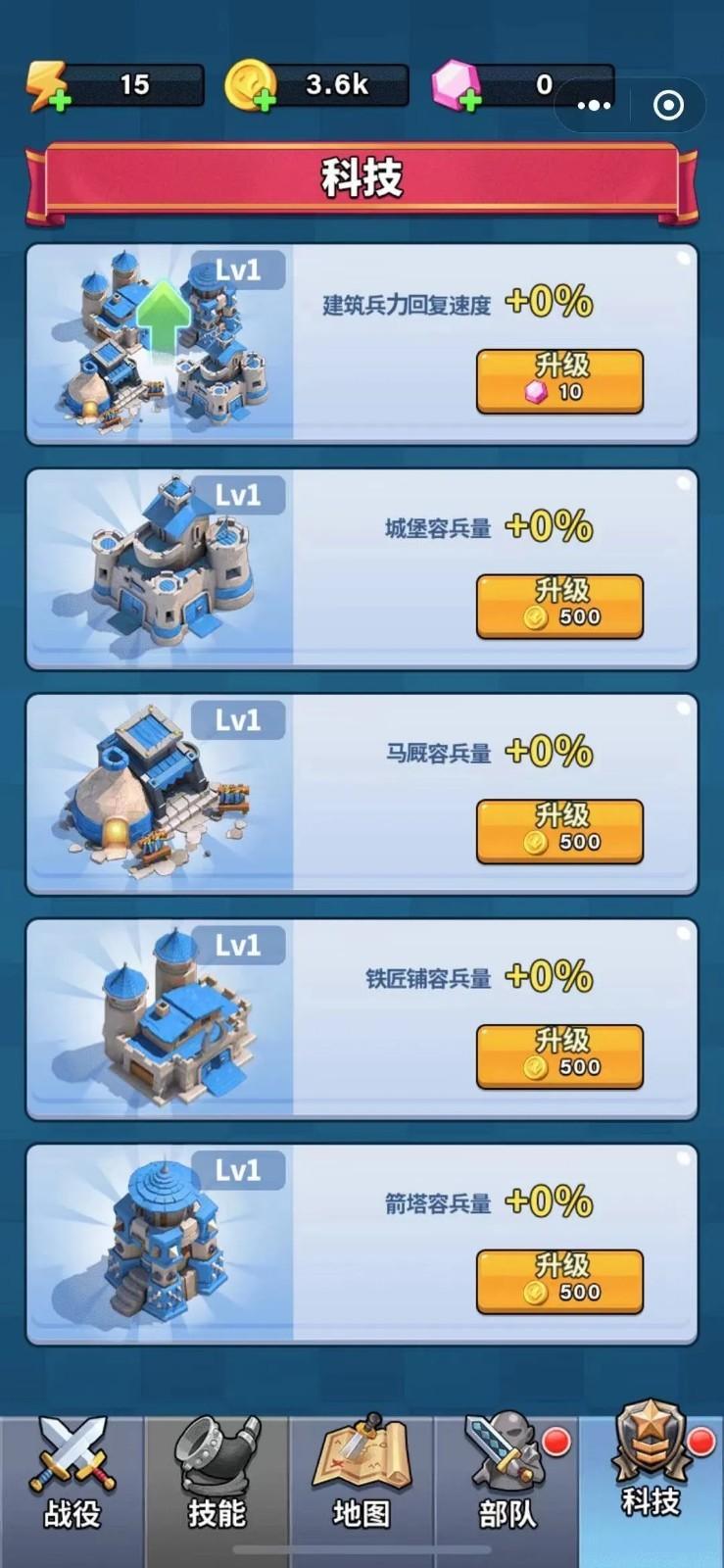Viewport: 724px width, 1568px height.
Task: Go to the 部队 tab
Action: pyautogui.click(x=507, y=1478)
